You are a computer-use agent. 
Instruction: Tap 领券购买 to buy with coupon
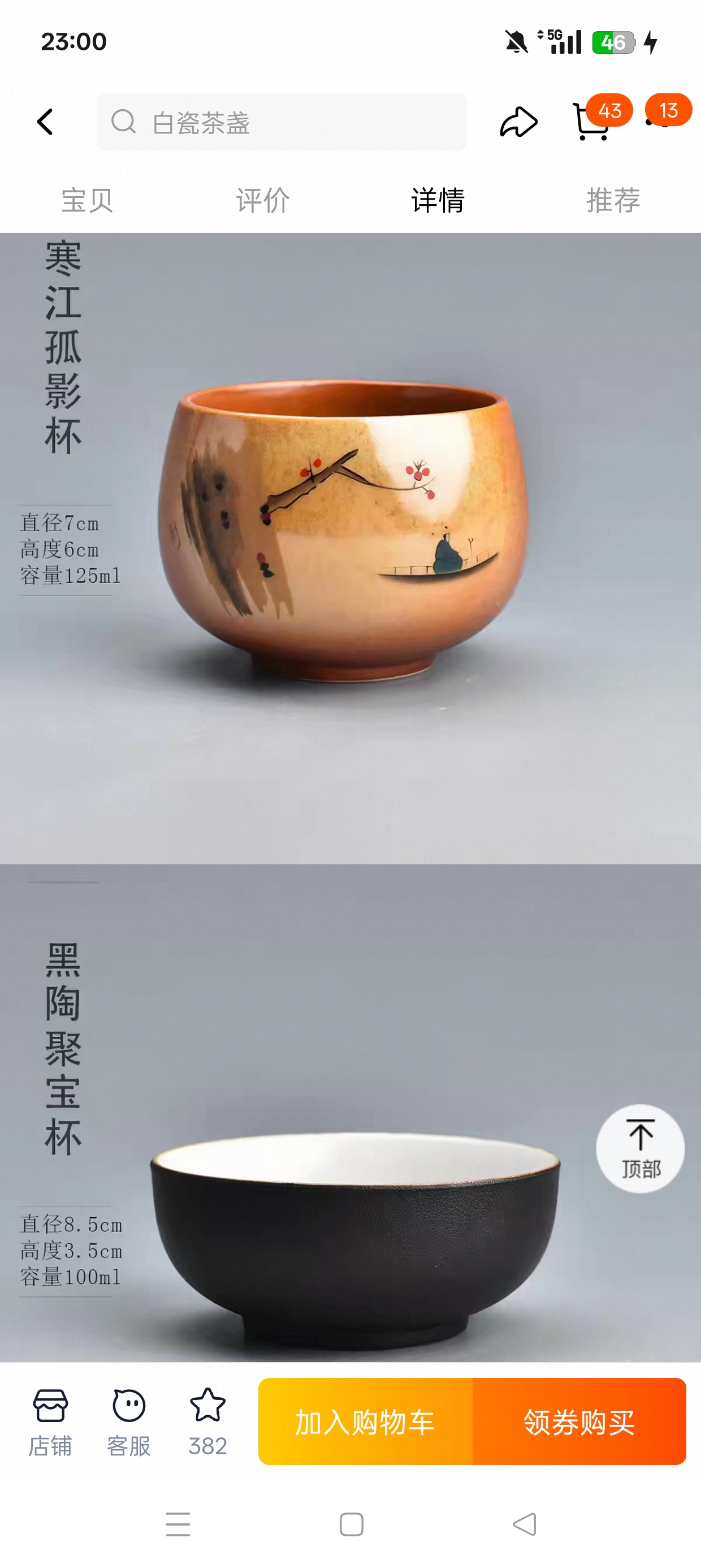(579, 1421)
